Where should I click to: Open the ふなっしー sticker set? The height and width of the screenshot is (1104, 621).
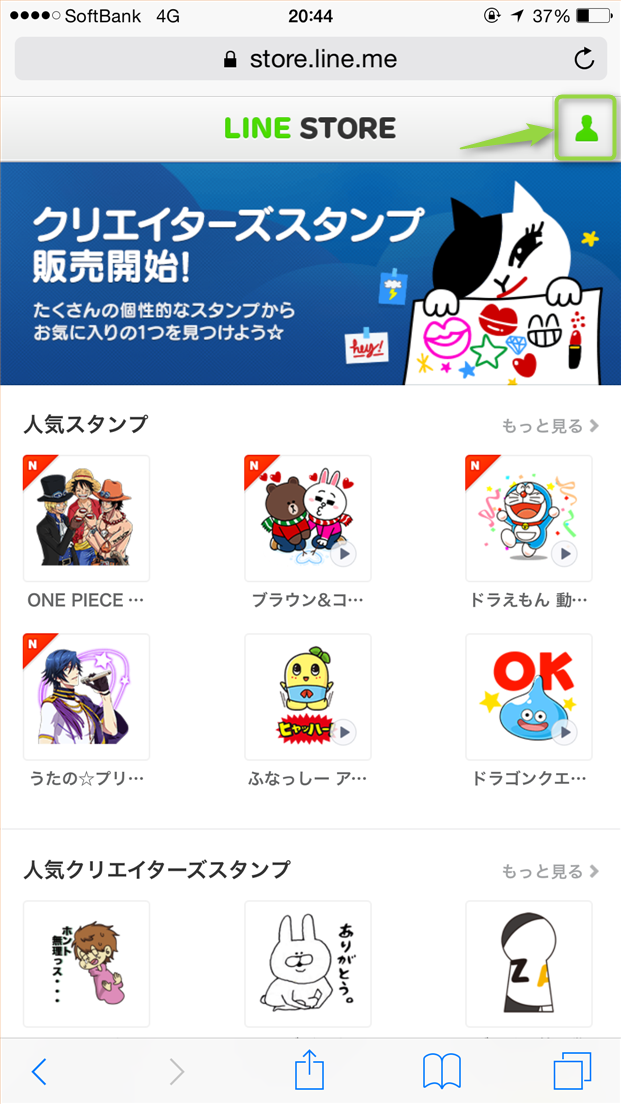click(308, 696)
